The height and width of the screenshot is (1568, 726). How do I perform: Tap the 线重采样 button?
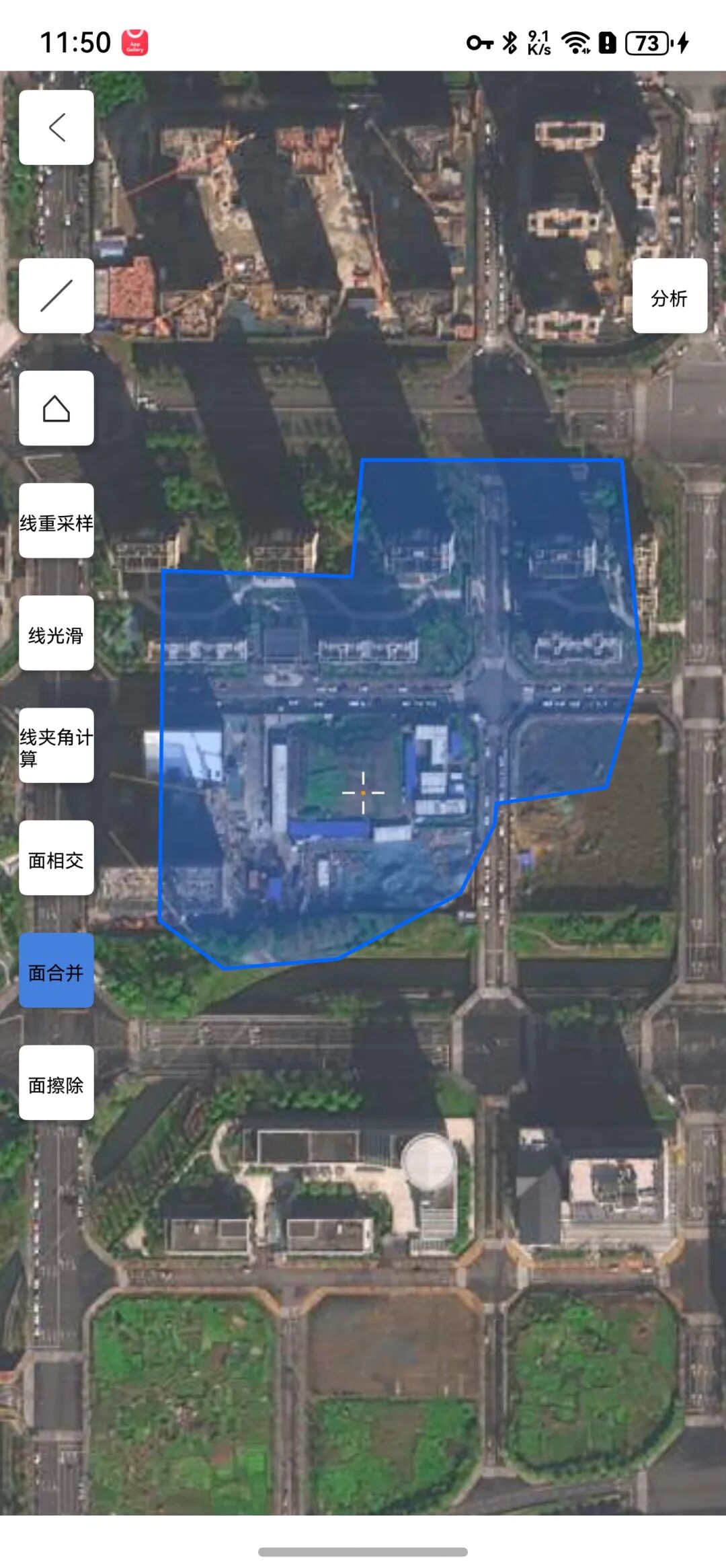[56, 521]
